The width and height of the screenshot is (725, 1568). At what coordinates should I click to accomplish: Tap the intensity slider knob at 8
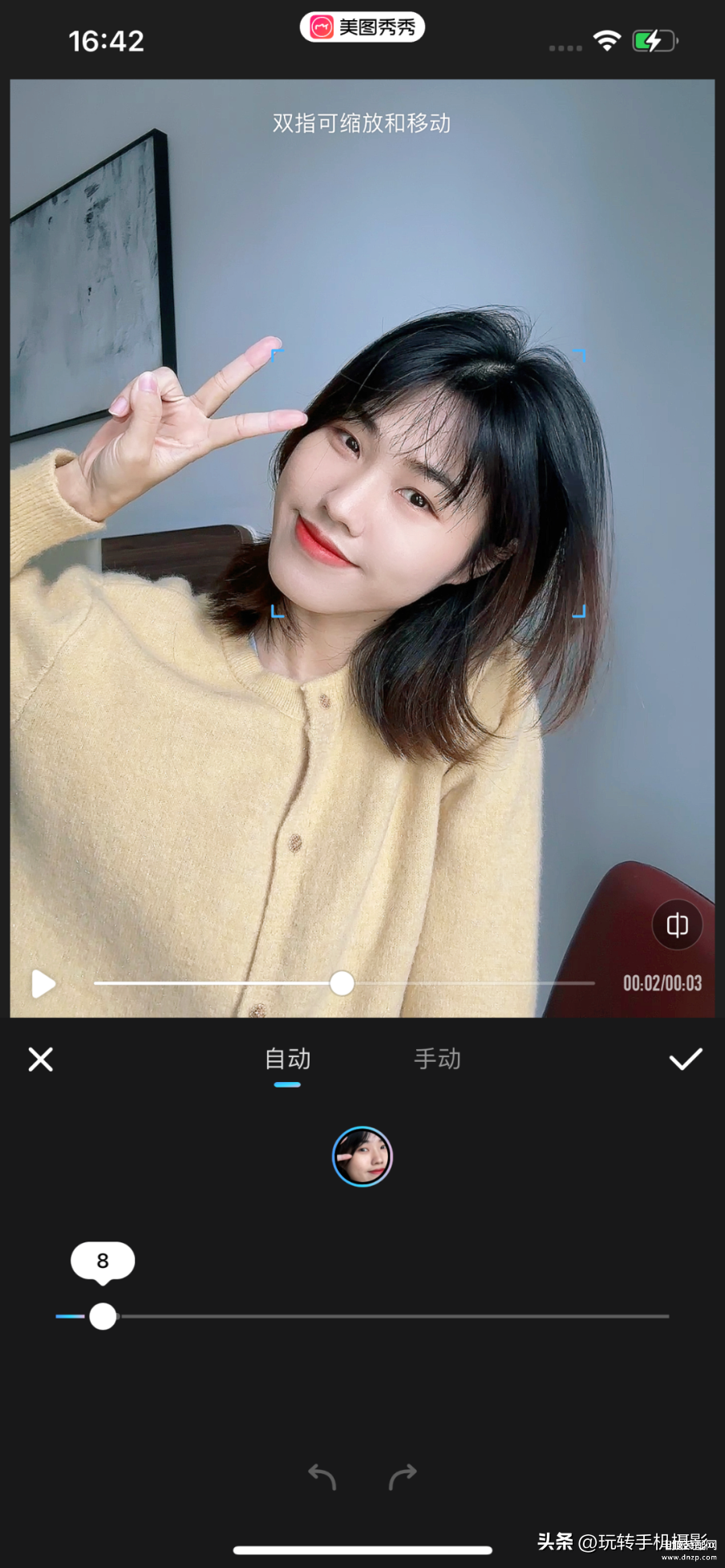103,1316
